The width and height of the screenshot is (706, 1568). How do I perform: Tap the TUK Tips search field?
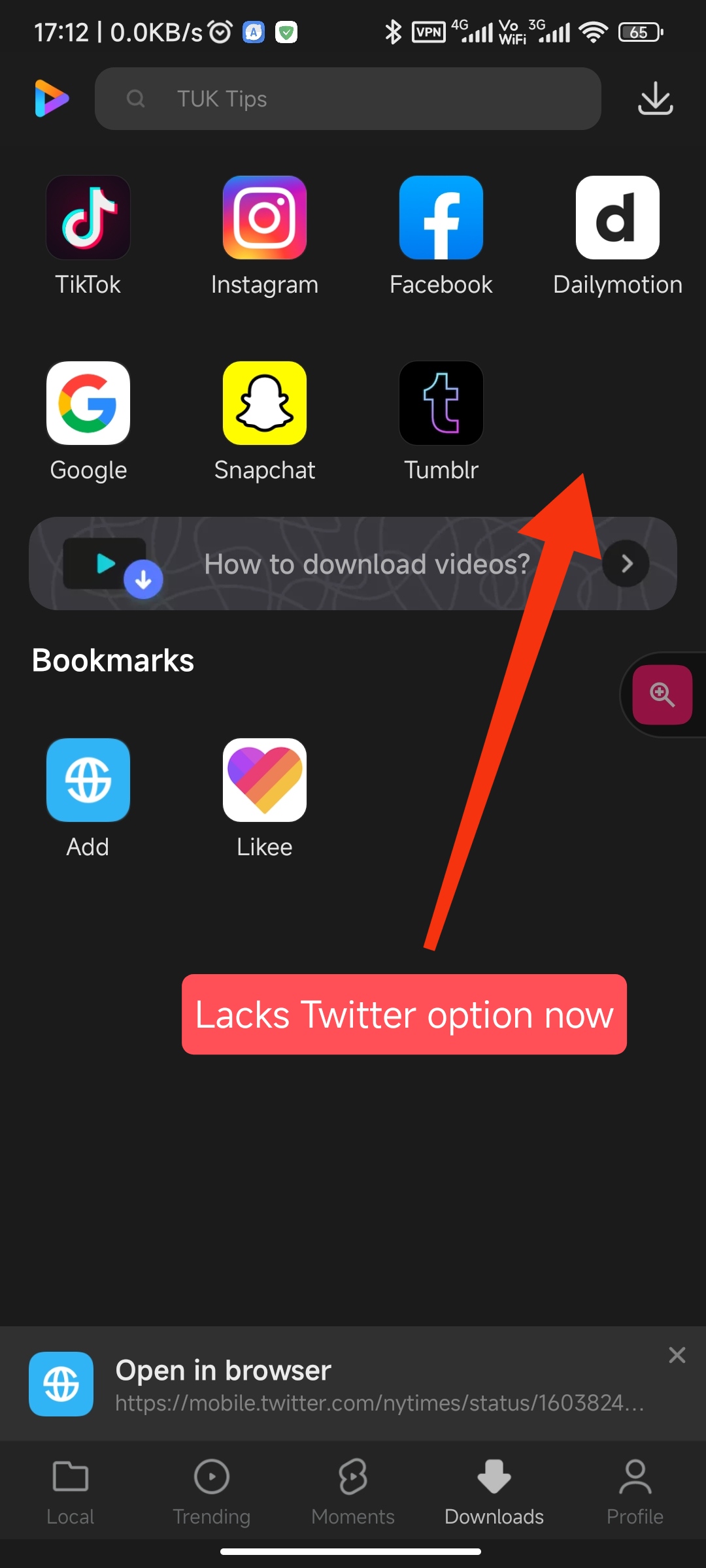pyautogui.click(x=348, y=99)
